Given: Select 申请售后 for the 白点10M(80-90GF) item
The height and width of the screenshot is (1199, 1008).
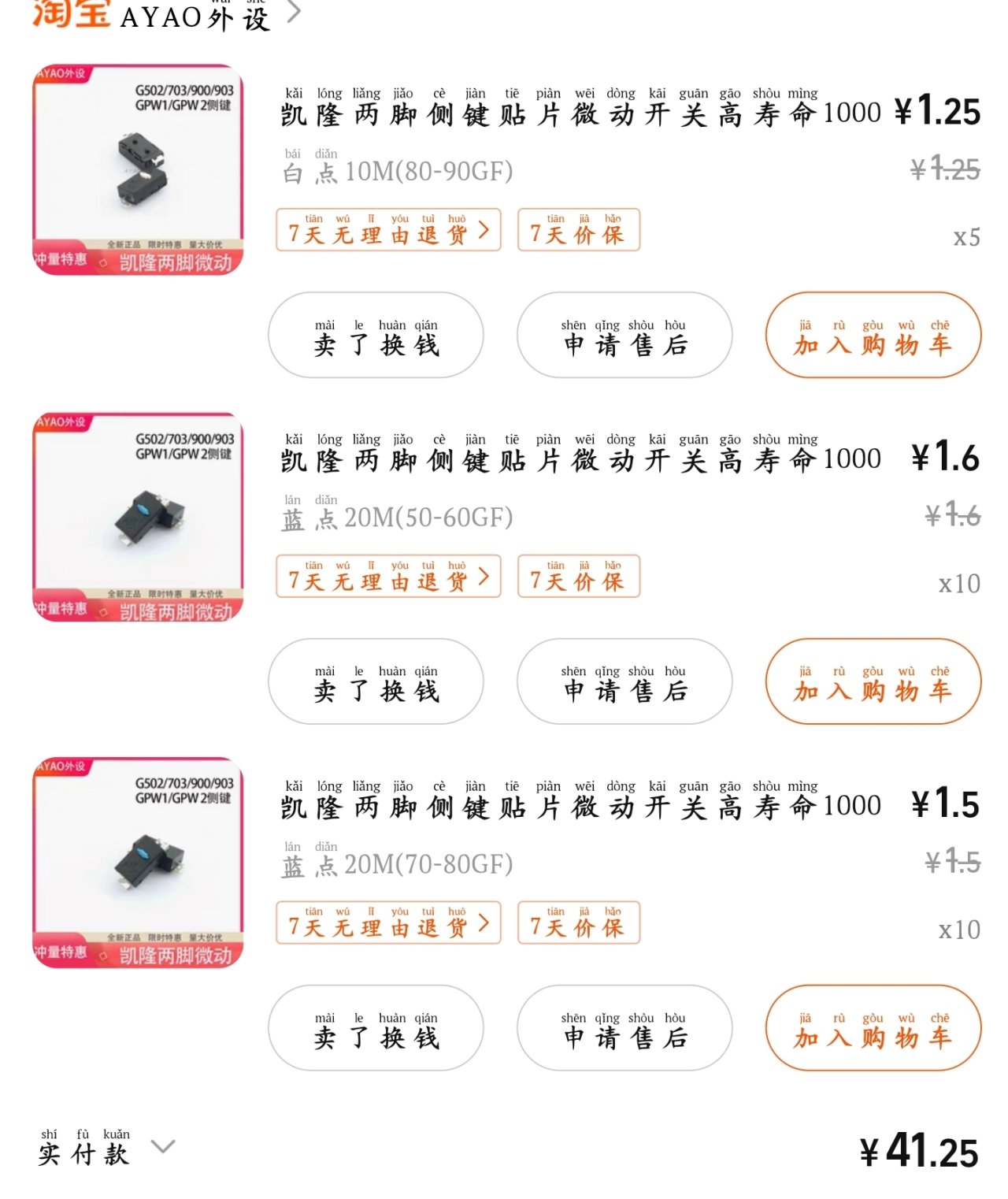Looking at the screenshot, I should [x=624, y=336].
